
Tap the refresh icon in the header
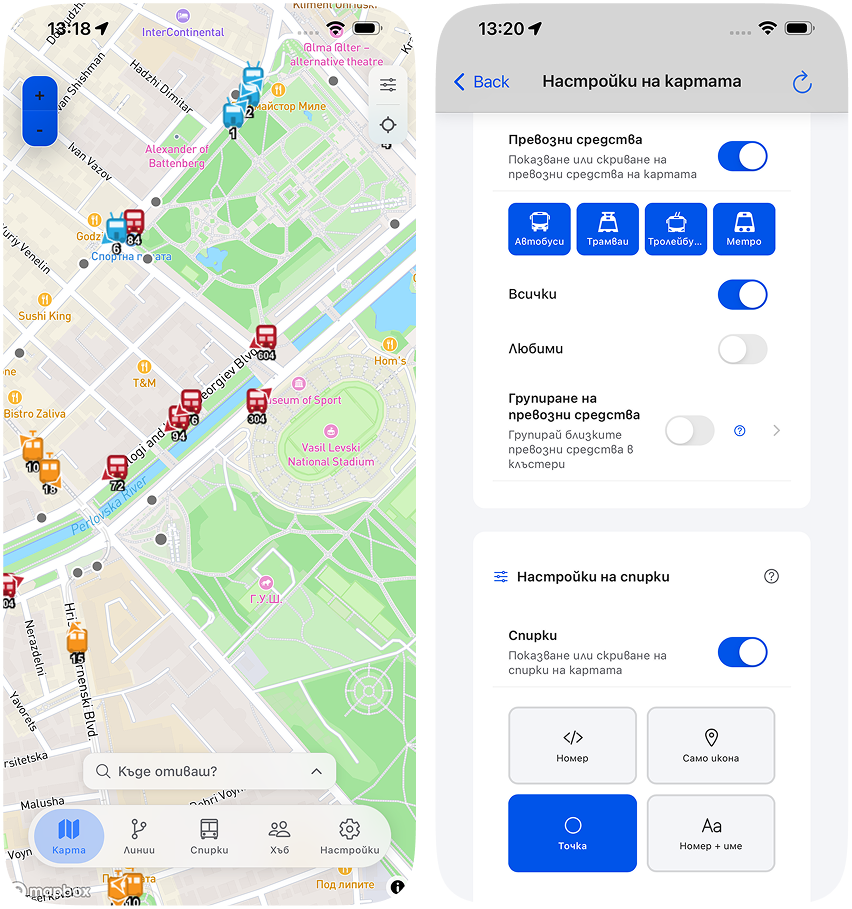click(x=802, y=82)
